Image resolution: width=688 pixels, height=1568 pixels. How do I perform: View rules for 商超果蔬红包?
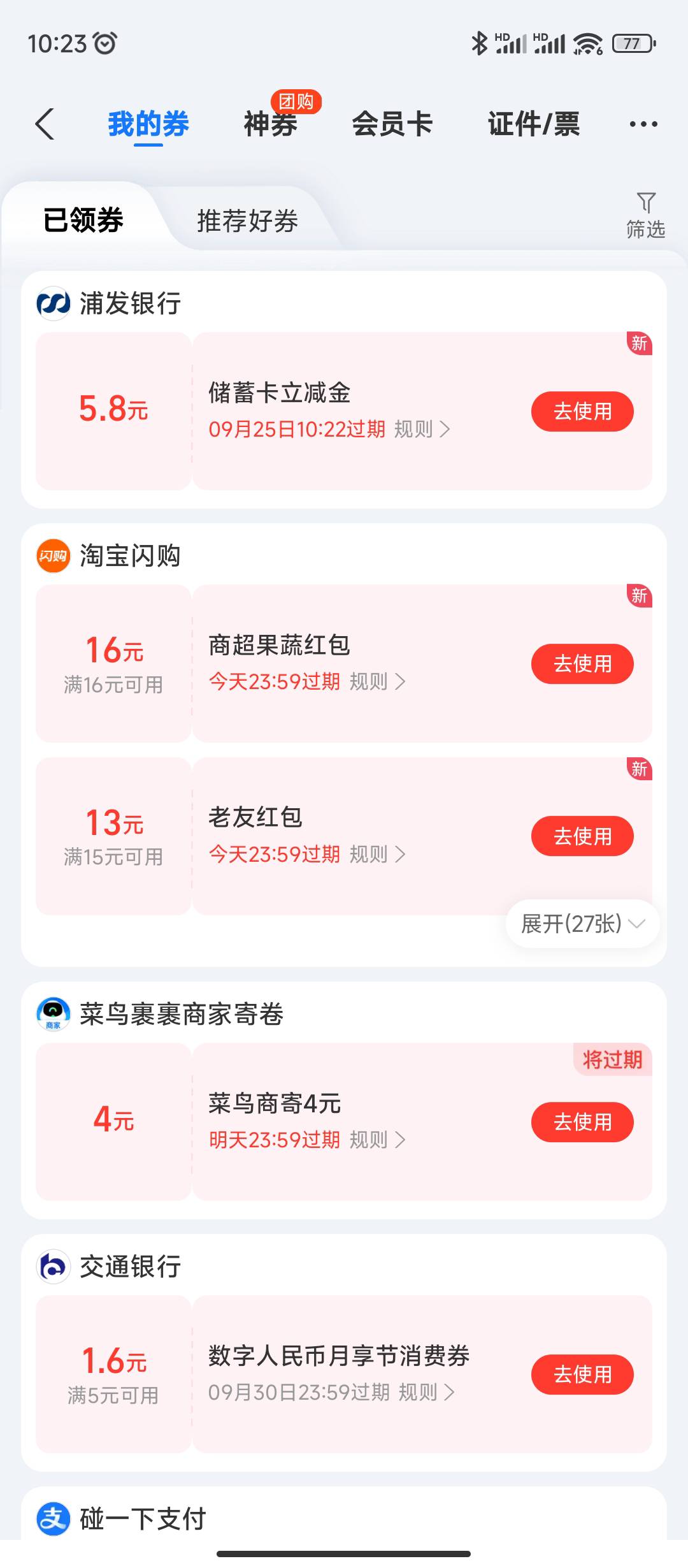[378, 681]
